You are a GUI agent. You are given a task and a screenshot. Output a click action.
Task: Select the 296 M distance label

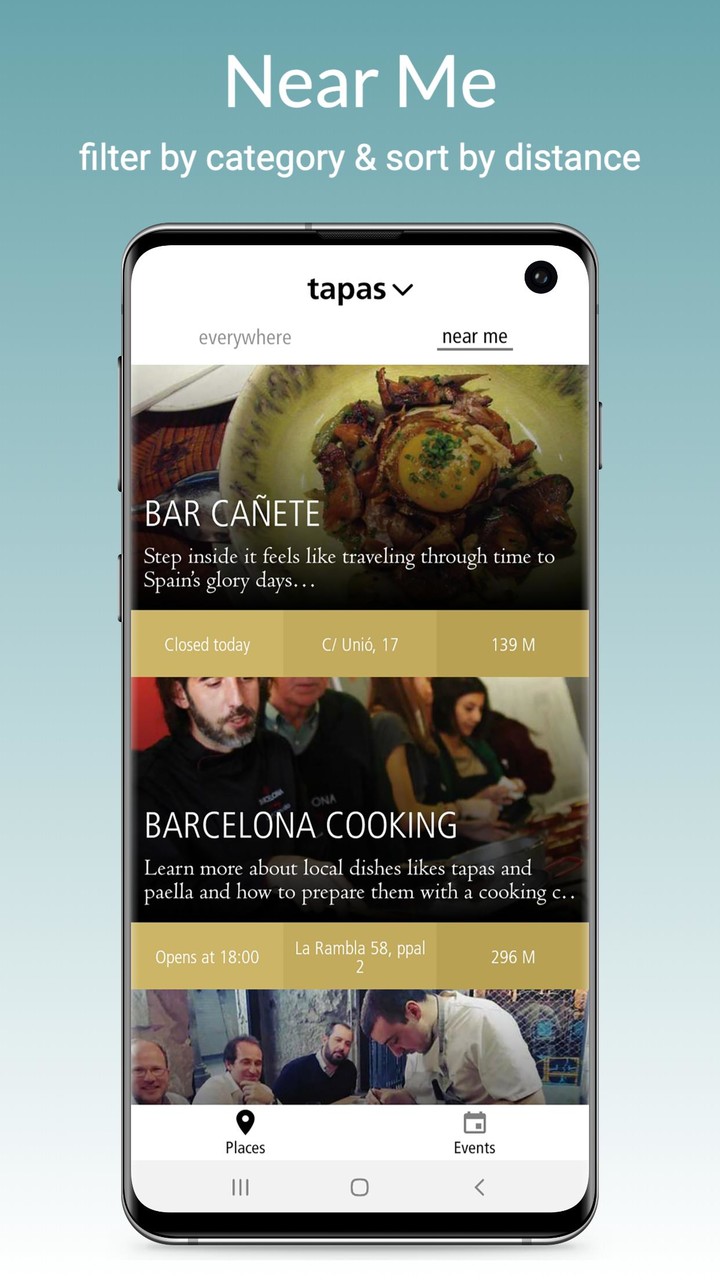[510, 956]
